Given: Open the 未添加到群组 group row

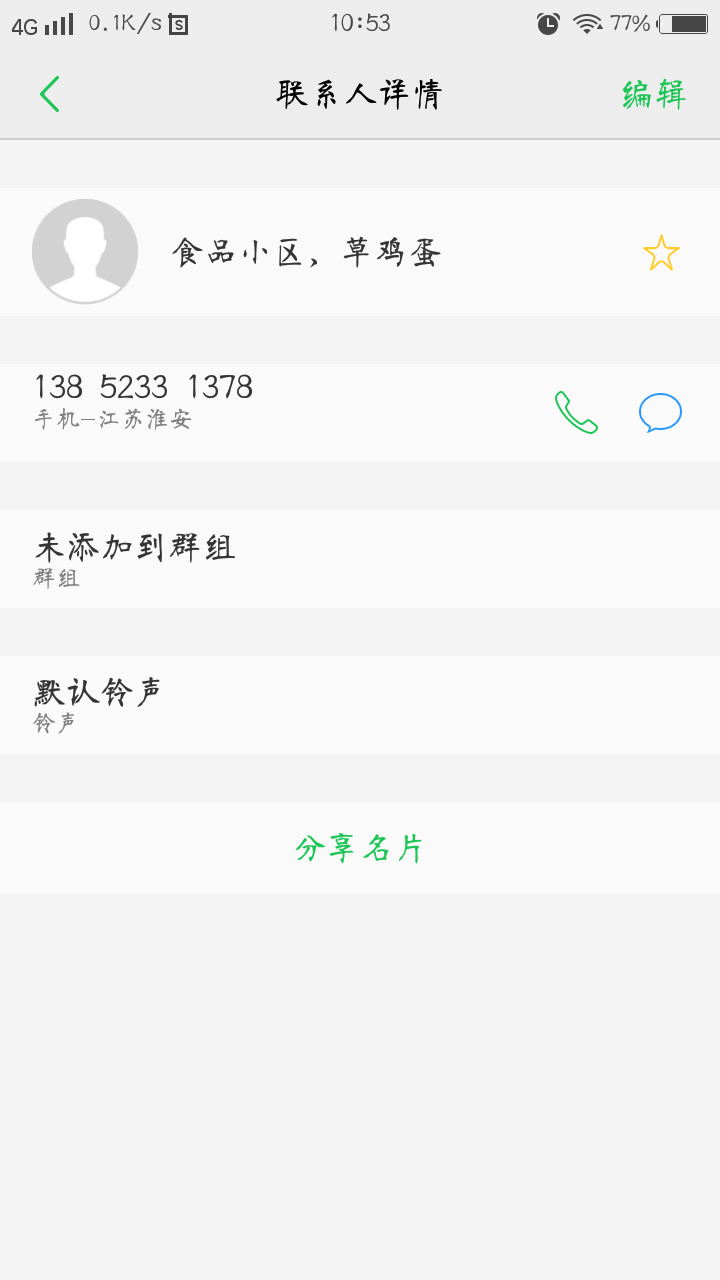Looking at the screenshot, I should [360, 559].
